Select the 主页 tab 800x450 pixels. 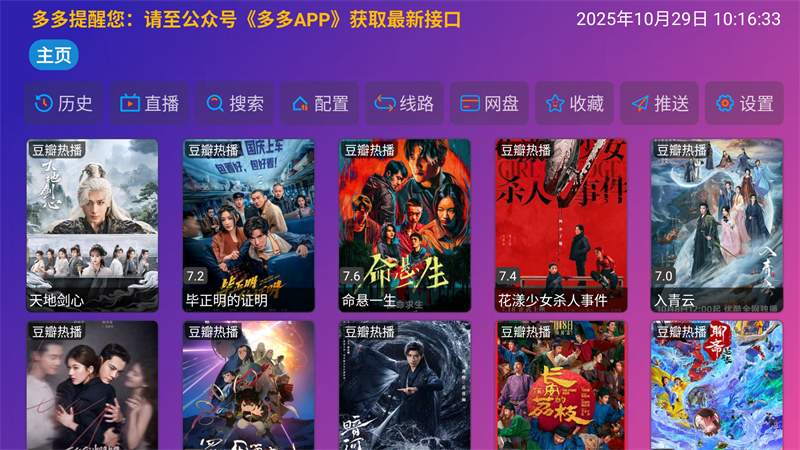(54, 56)
